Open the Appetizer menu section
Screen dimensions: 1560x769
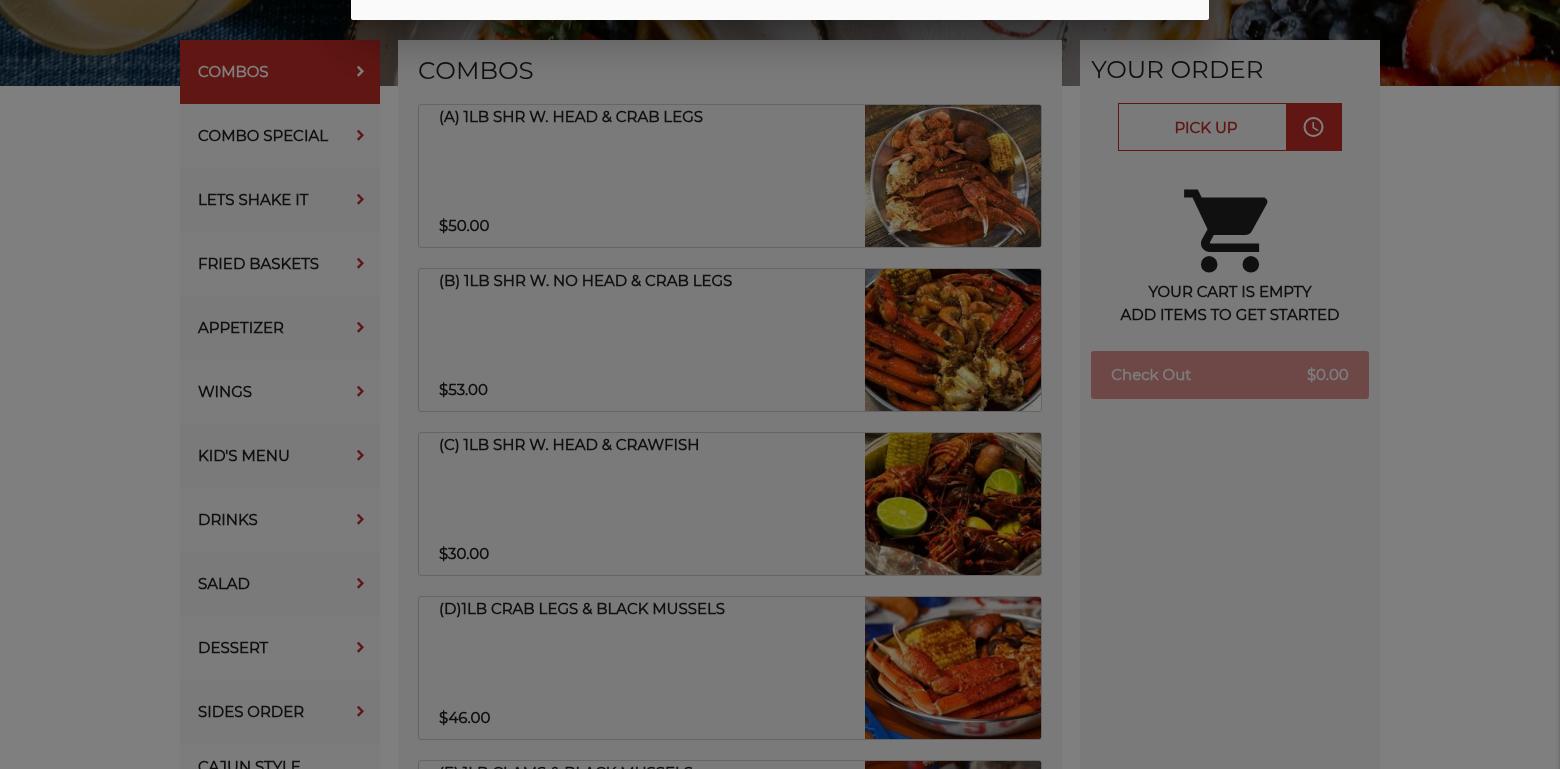coord(279,328)
